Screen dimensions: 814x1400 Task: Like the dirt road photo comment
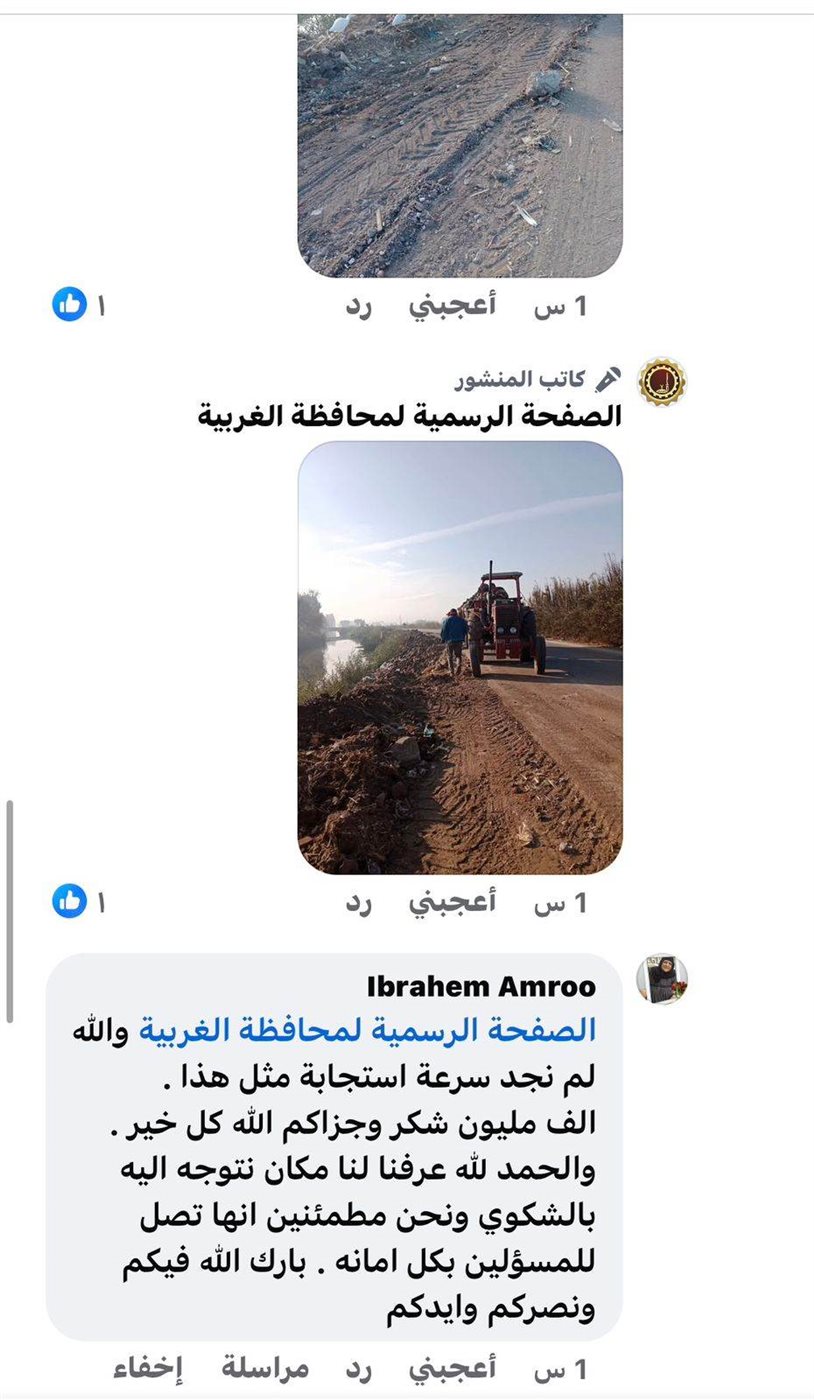pos(451,306)
